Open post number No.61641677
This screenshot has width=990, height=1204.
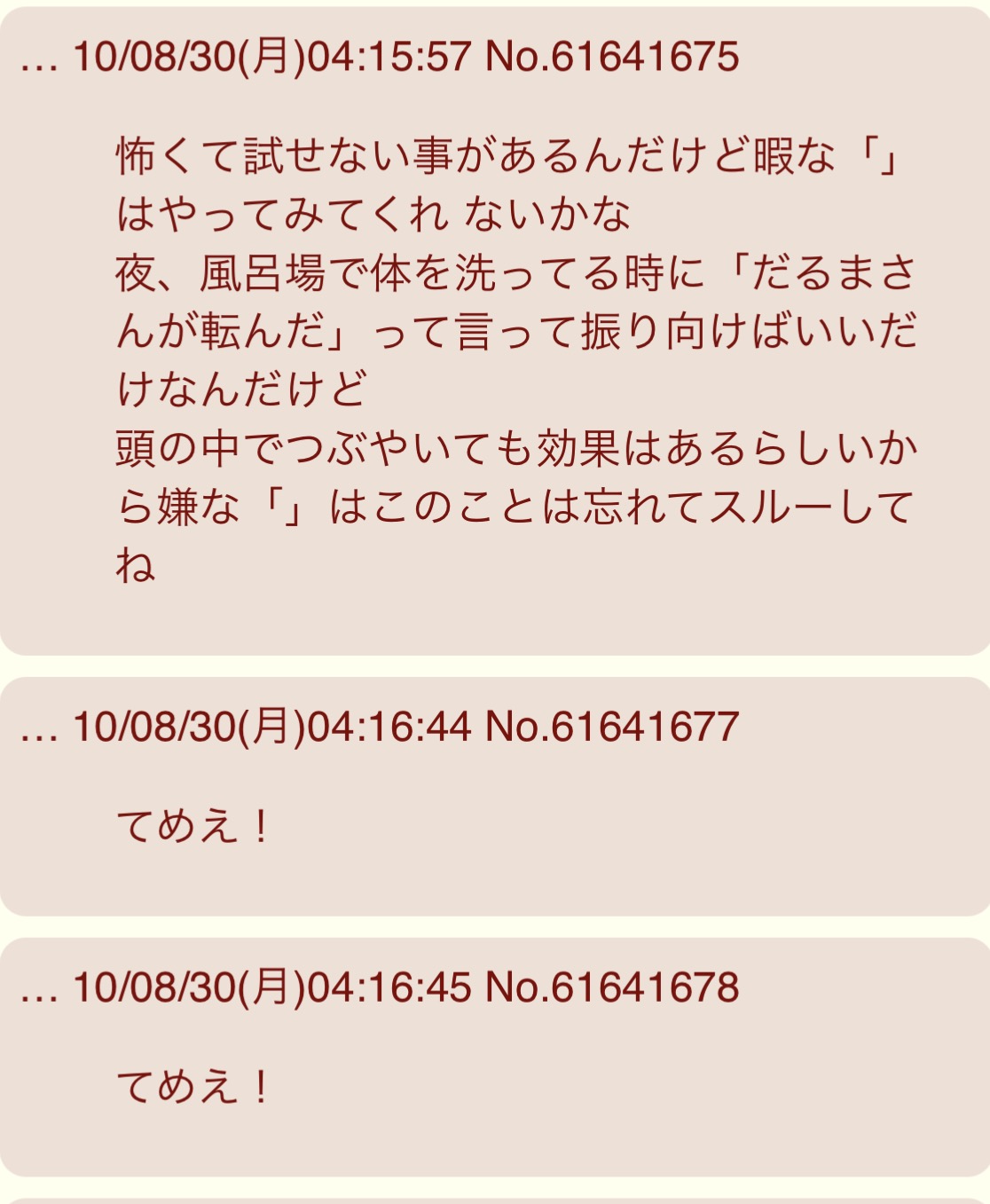point(612,727)
